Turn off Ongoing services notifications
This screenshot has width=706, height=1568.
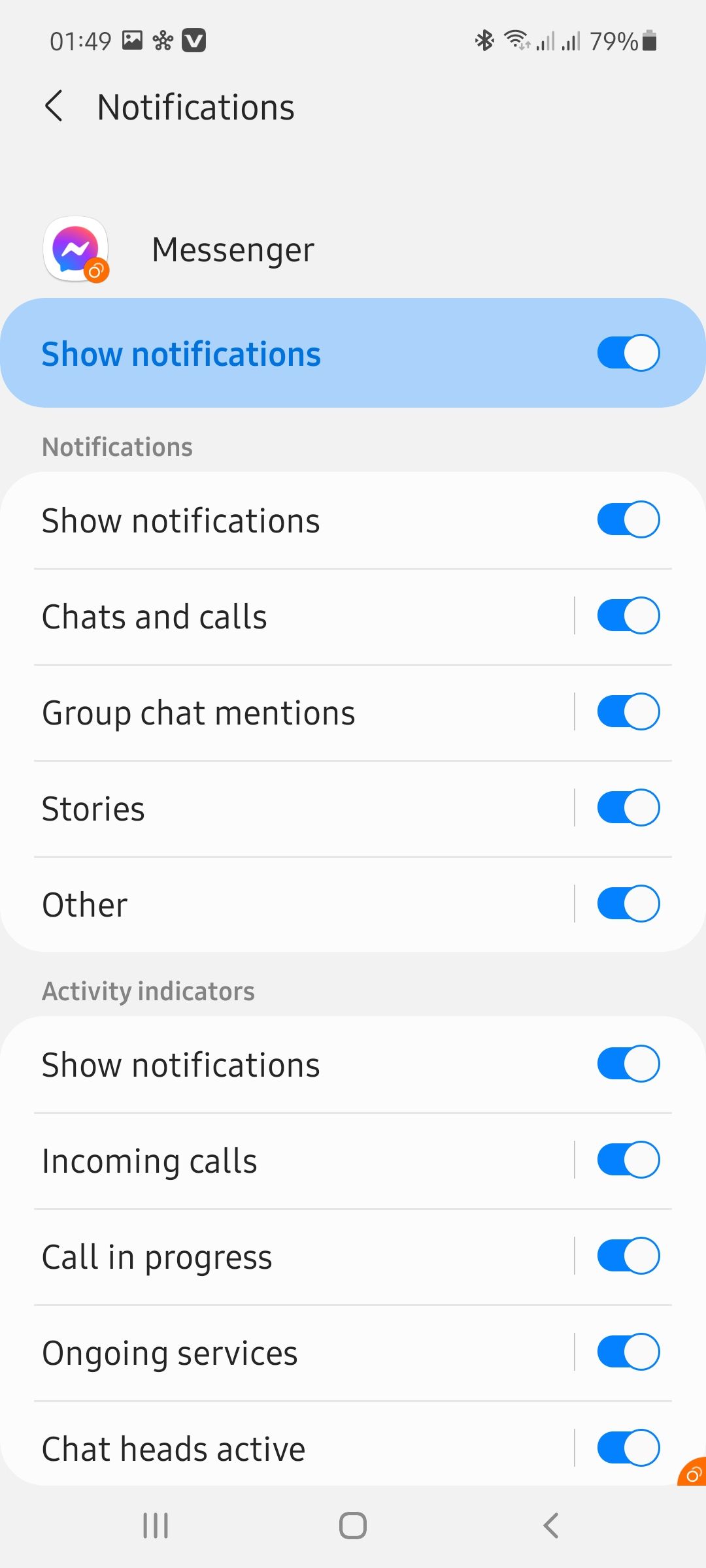coord(627,1352)
